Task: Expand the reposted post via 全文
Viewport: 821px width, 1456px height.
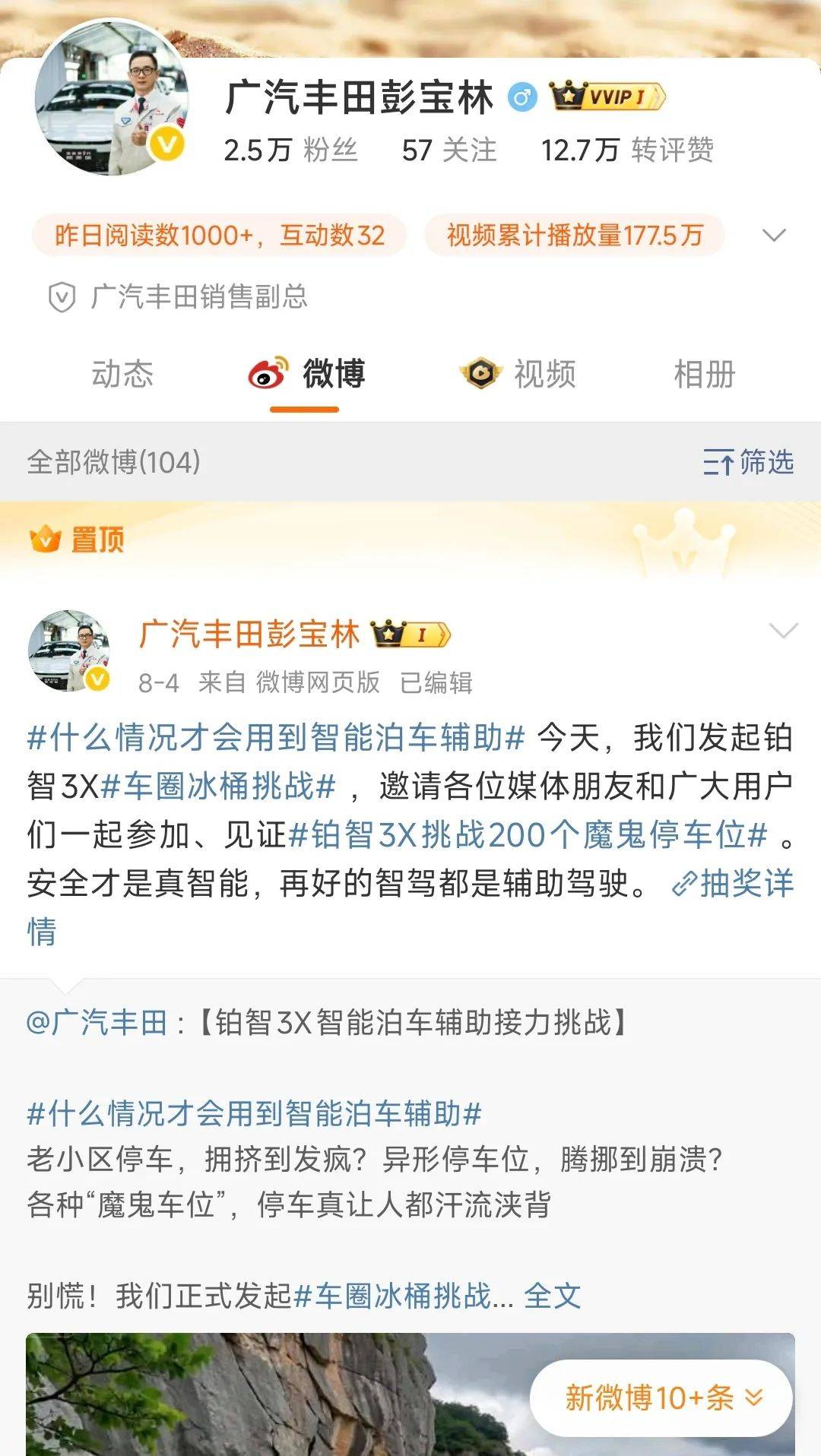Action: click(553, 1296)
